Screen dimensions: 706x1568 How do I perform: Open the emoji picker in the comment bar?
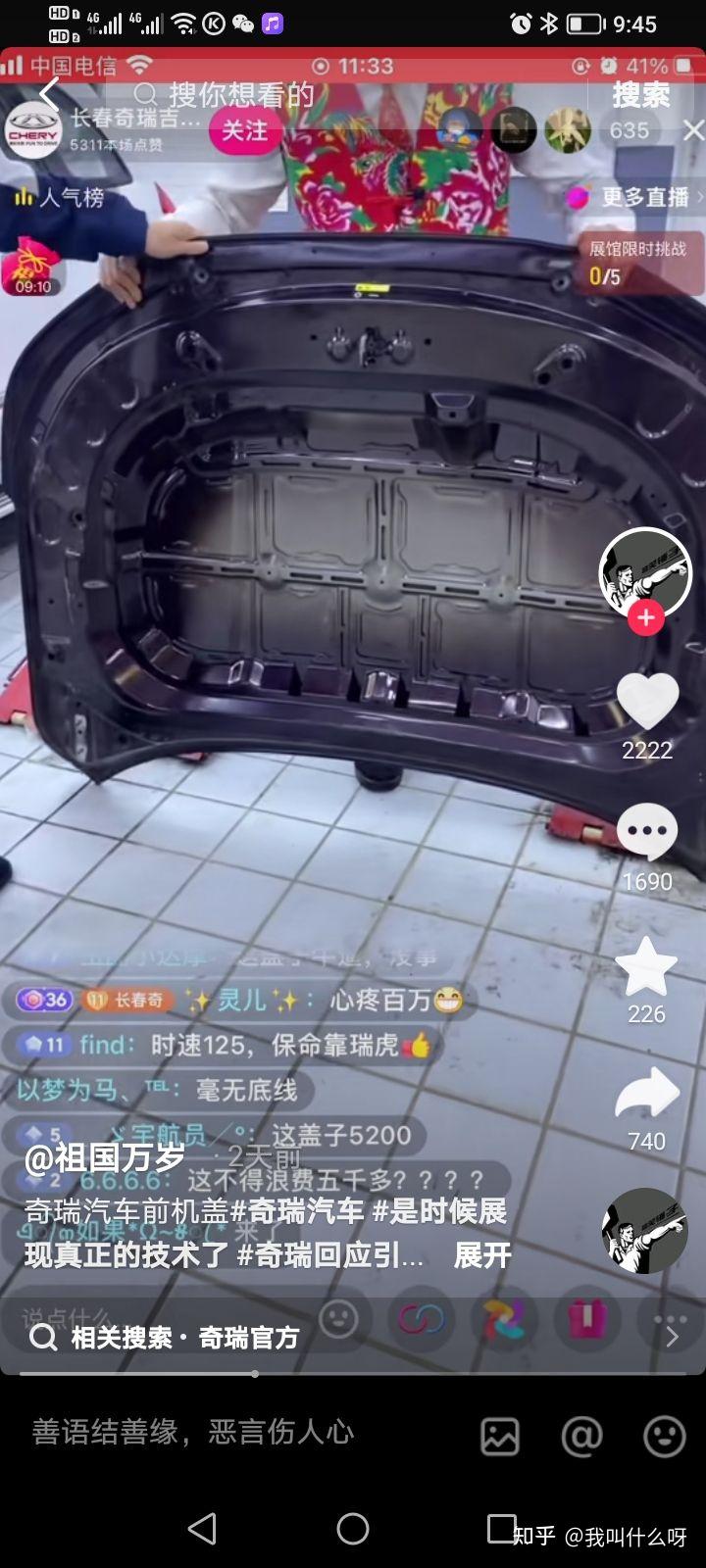(x=664, y=1437)
